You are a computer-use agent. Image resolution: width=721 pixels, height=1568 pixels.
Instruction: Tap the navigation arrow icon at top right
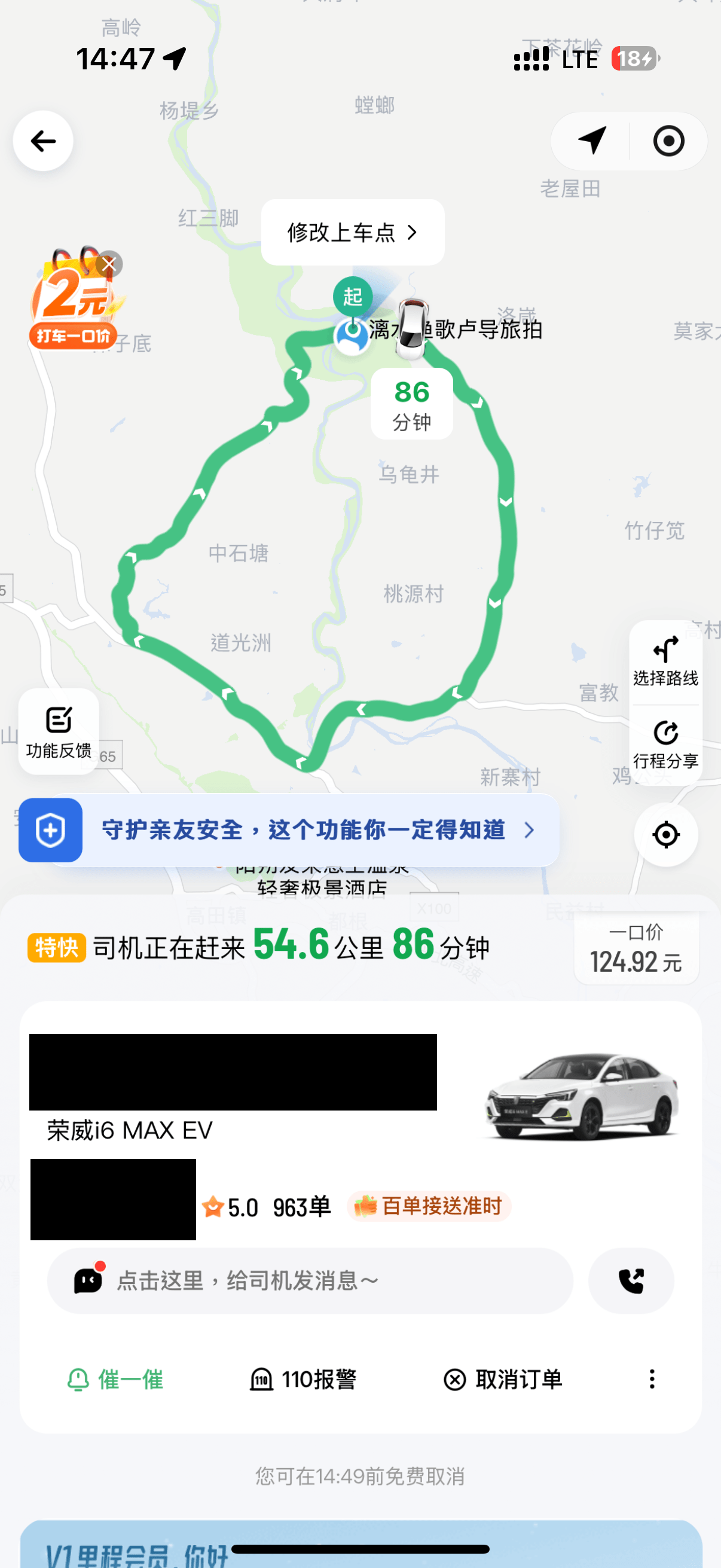tap(591, 141)
